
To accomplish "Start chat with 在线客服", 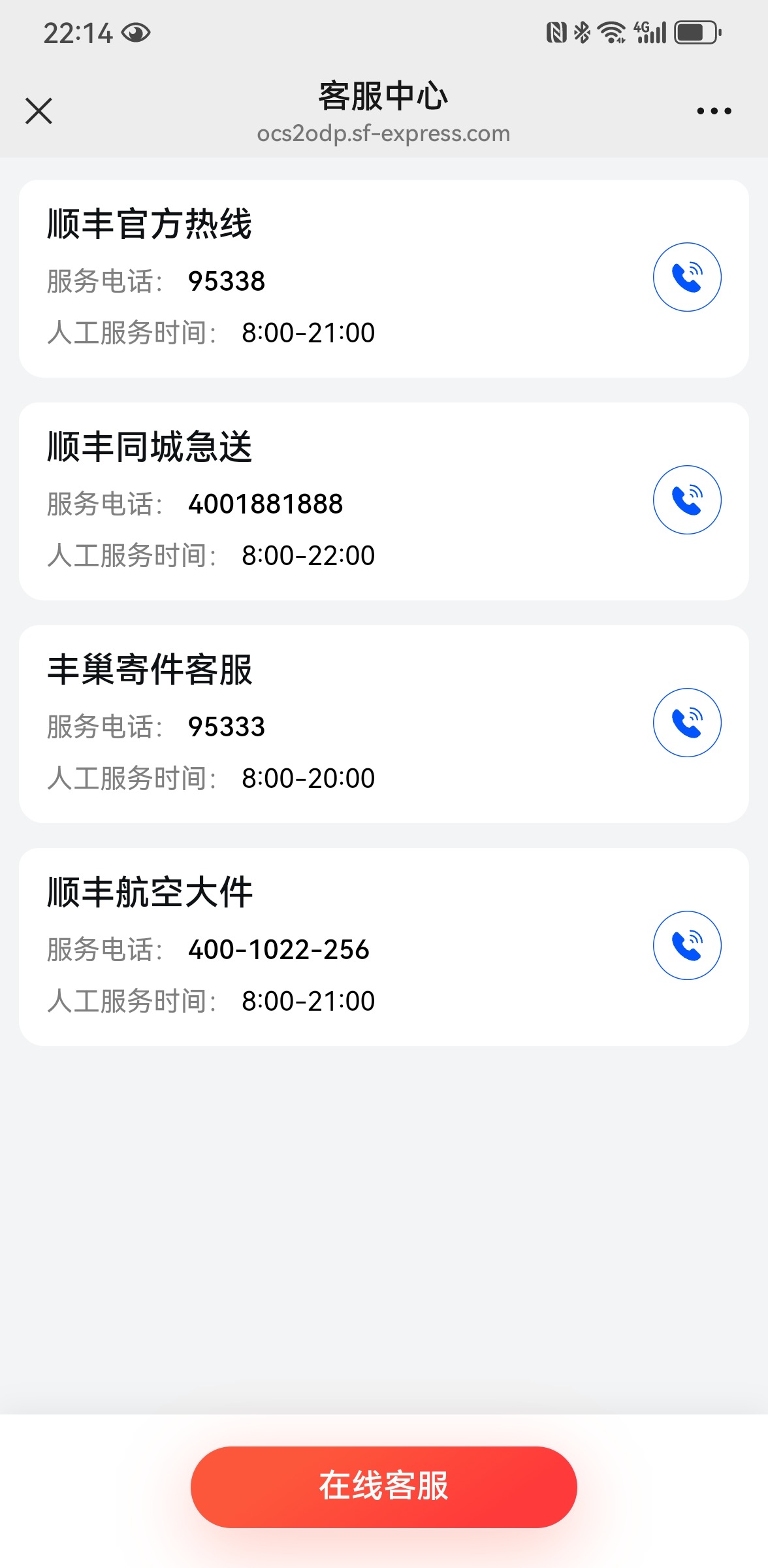I will [x=384, y=1486].
